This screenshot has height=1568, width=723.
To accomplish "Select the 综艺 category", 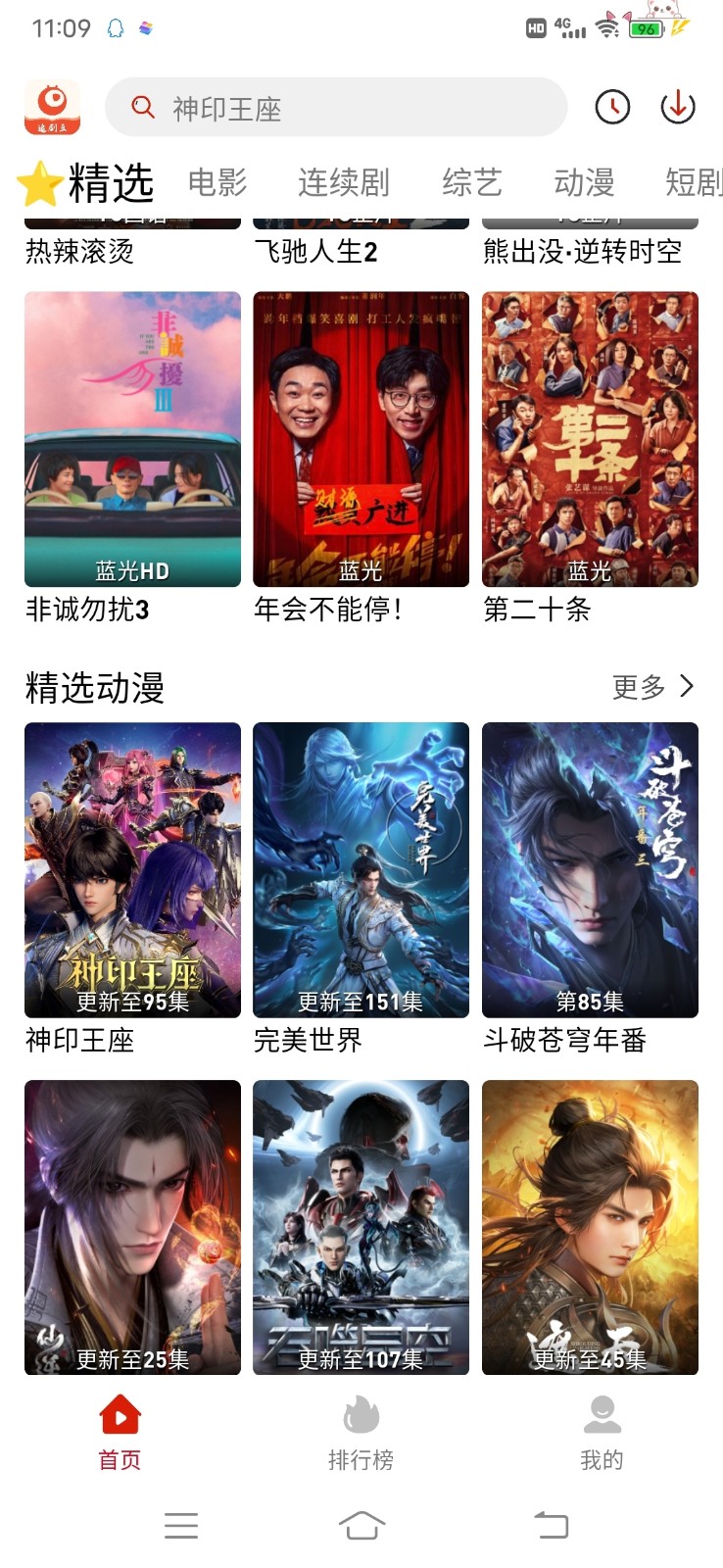I will coord(472,182).
